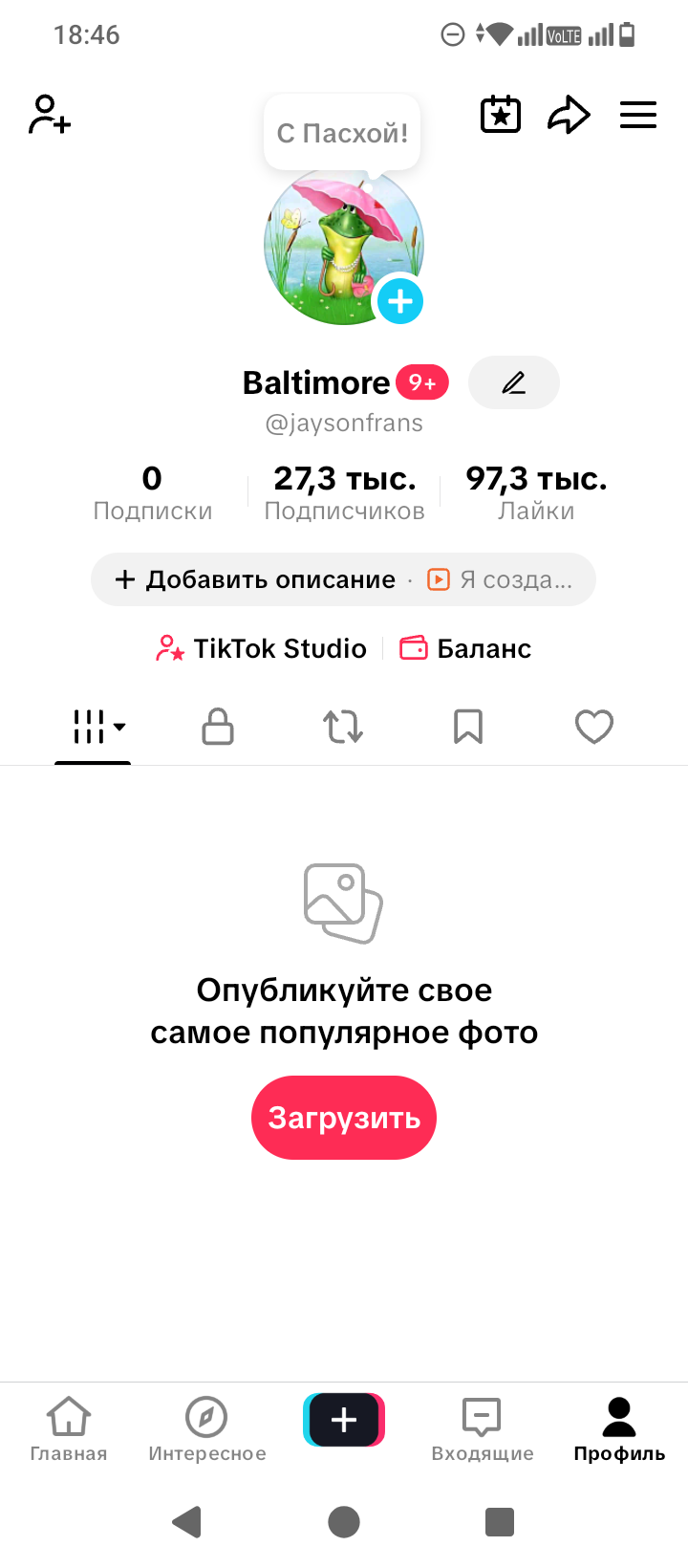Switch to the reposts tab
Image resolution: width=688 pixels, height=1568 pixels.
click(x=343, y=727)
